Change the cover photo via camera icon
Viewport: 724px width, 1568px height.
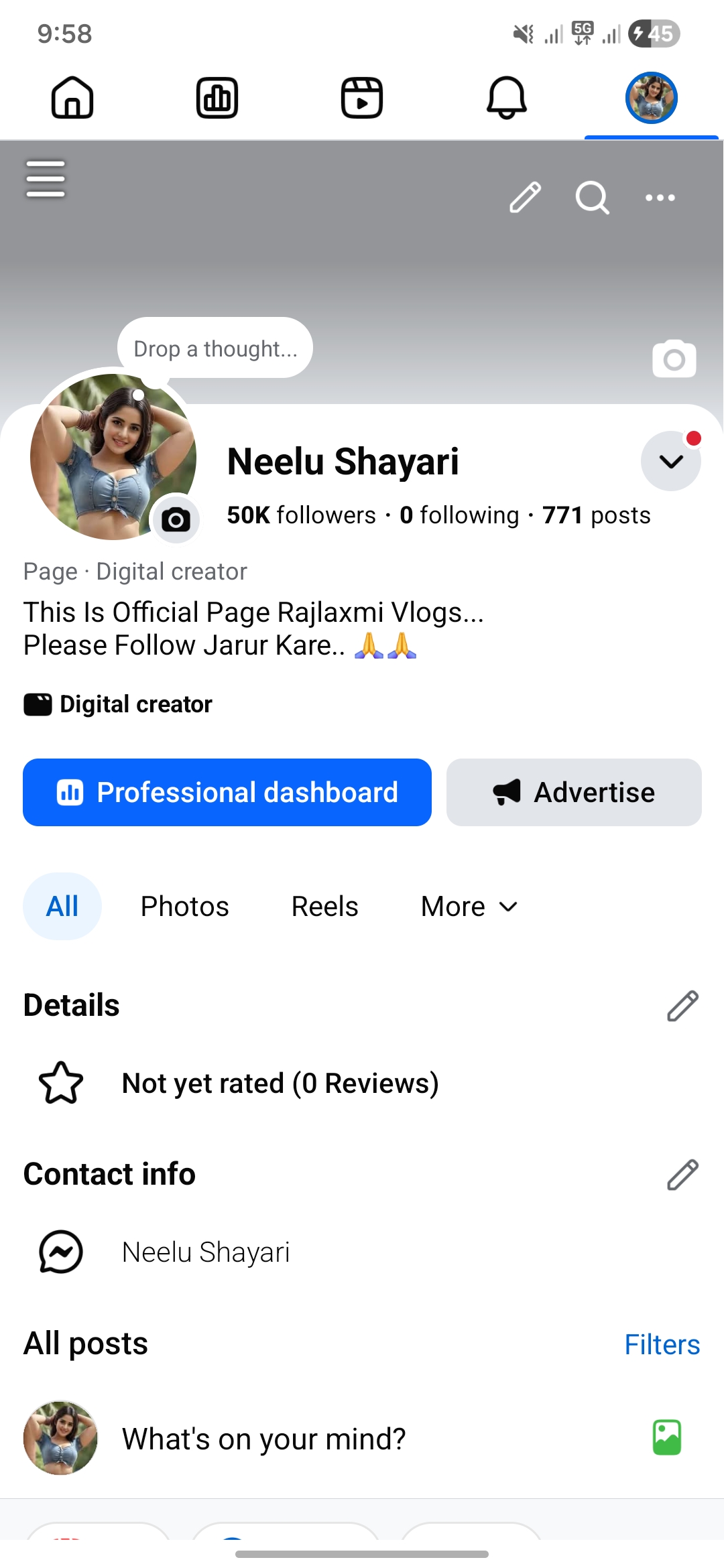pyautogui.click(x=674, y=359)
